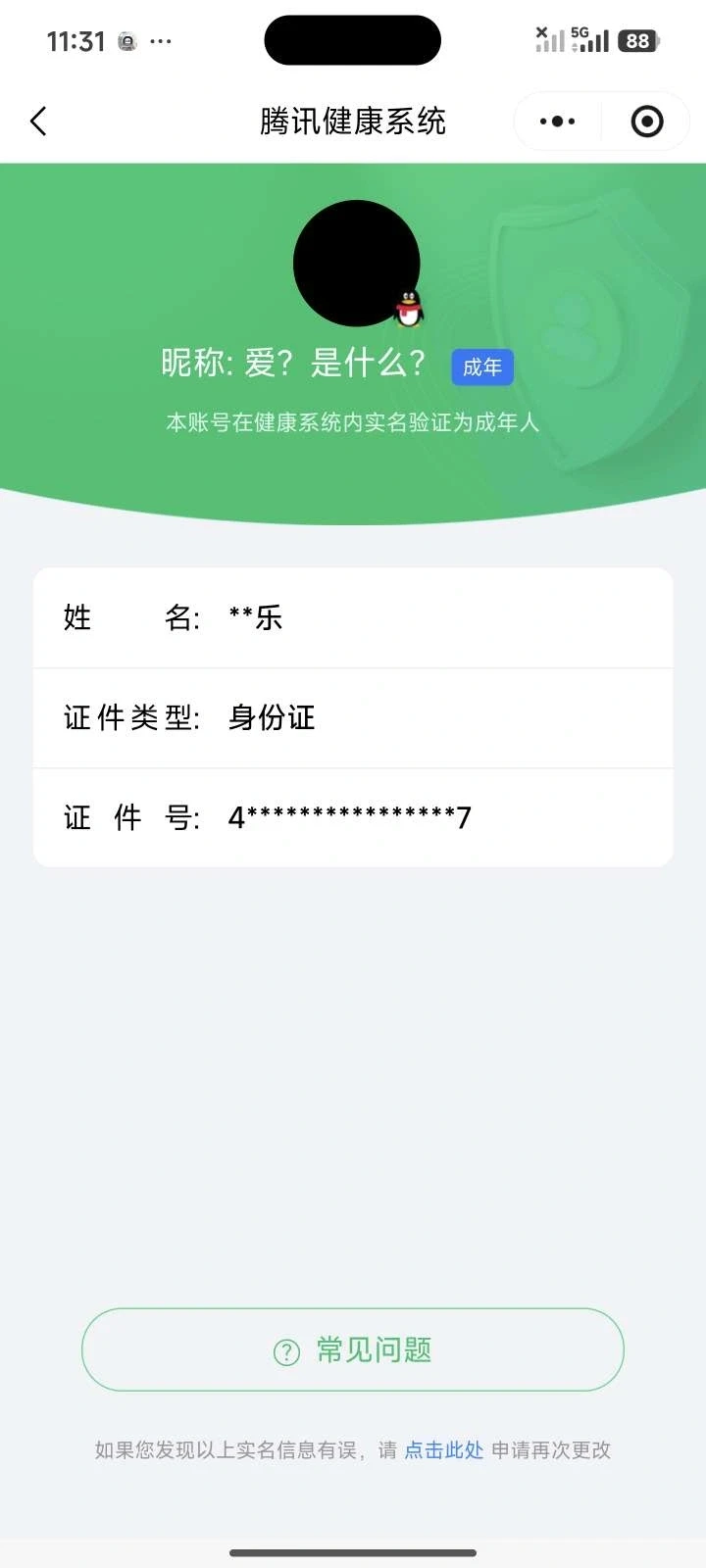Tap the blacked-out profile avatar
706x1568 pixels.
356,262
